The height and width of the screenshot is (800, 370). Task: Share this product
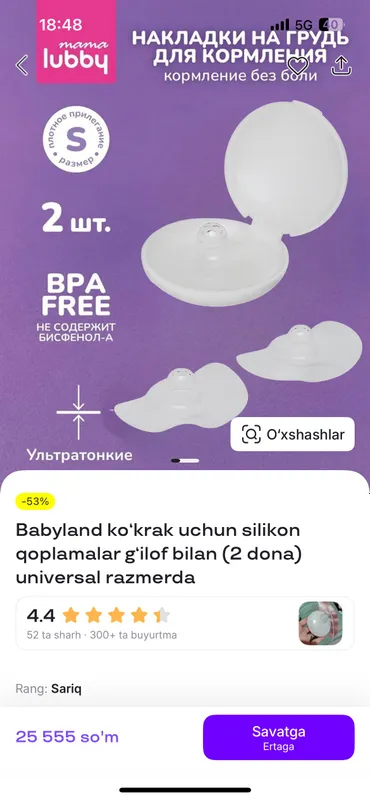click(341, 65)
